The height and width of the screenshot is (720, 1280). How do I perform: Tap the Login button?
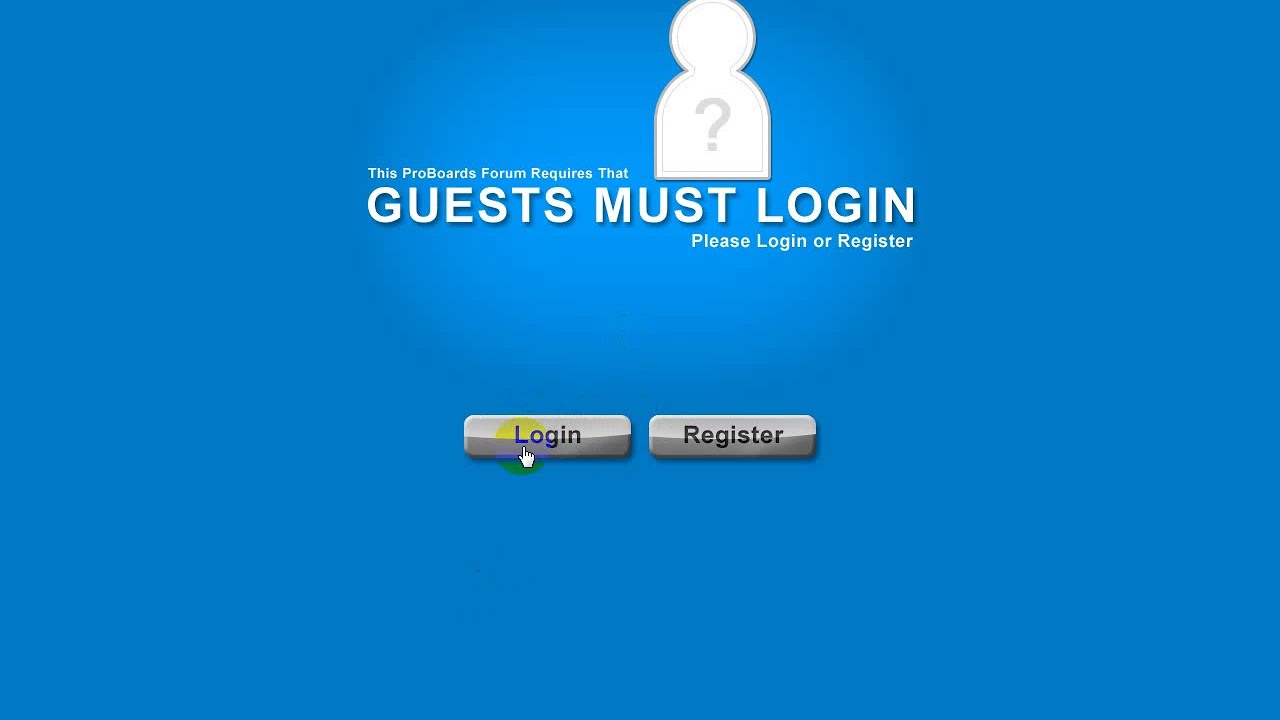(x=547, y=436)
